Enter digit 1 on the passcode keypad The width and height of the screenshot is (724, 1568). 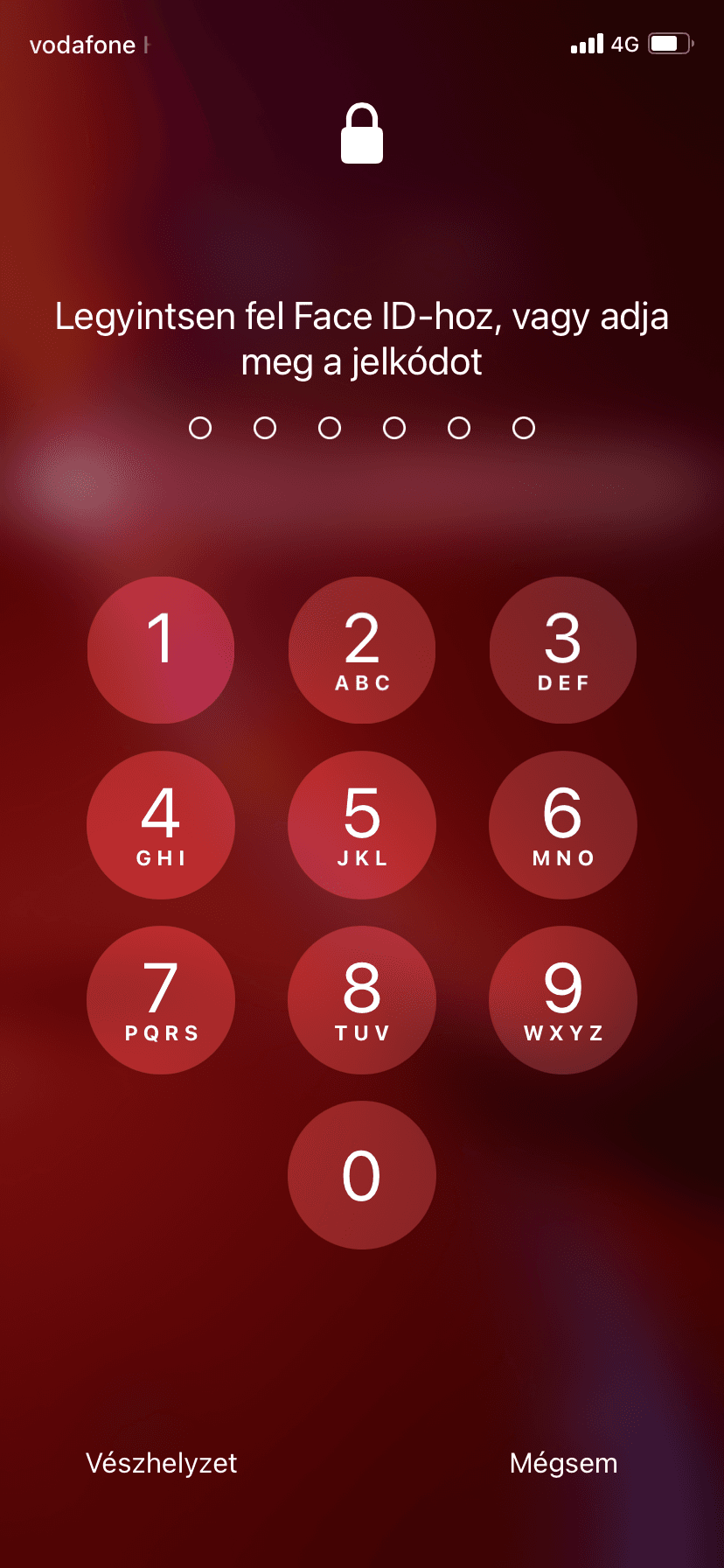161,650
